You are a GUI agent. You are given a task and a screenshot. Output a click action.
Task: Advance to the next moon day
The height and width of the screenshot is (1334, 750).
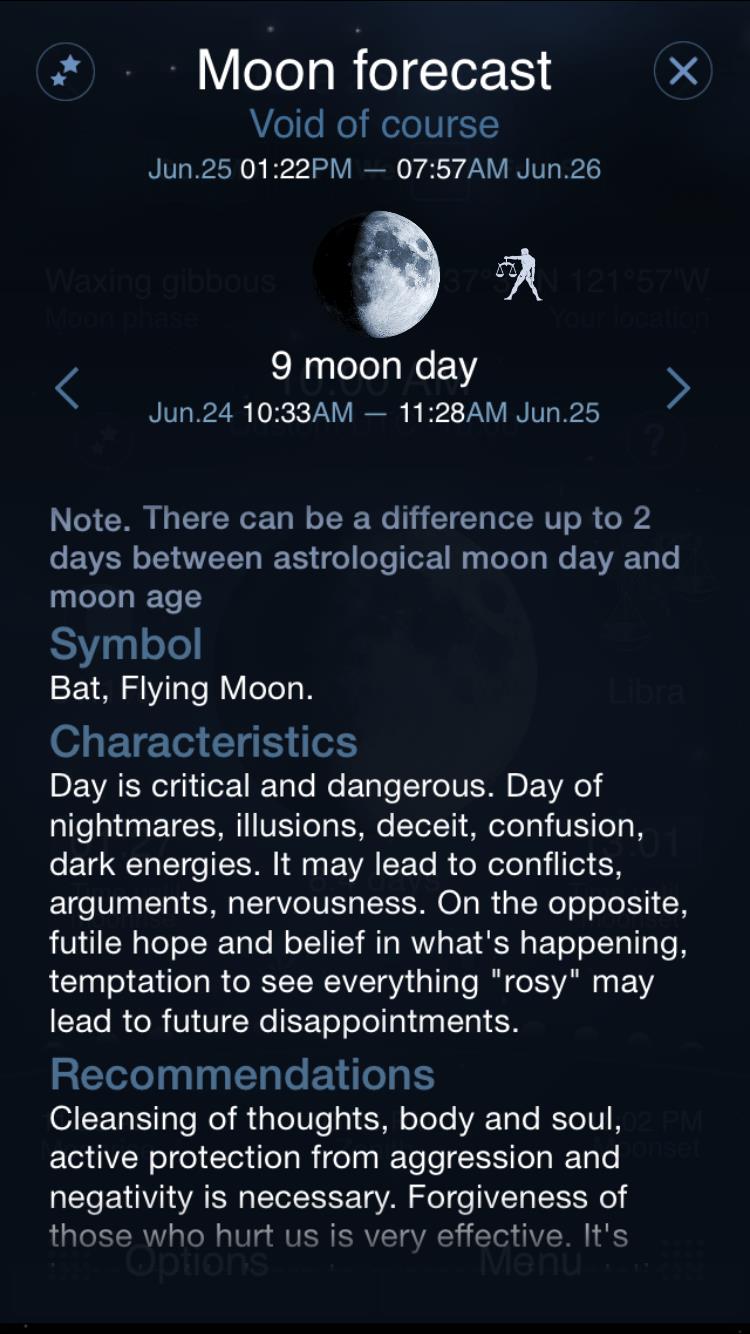(x=678, y=388)
